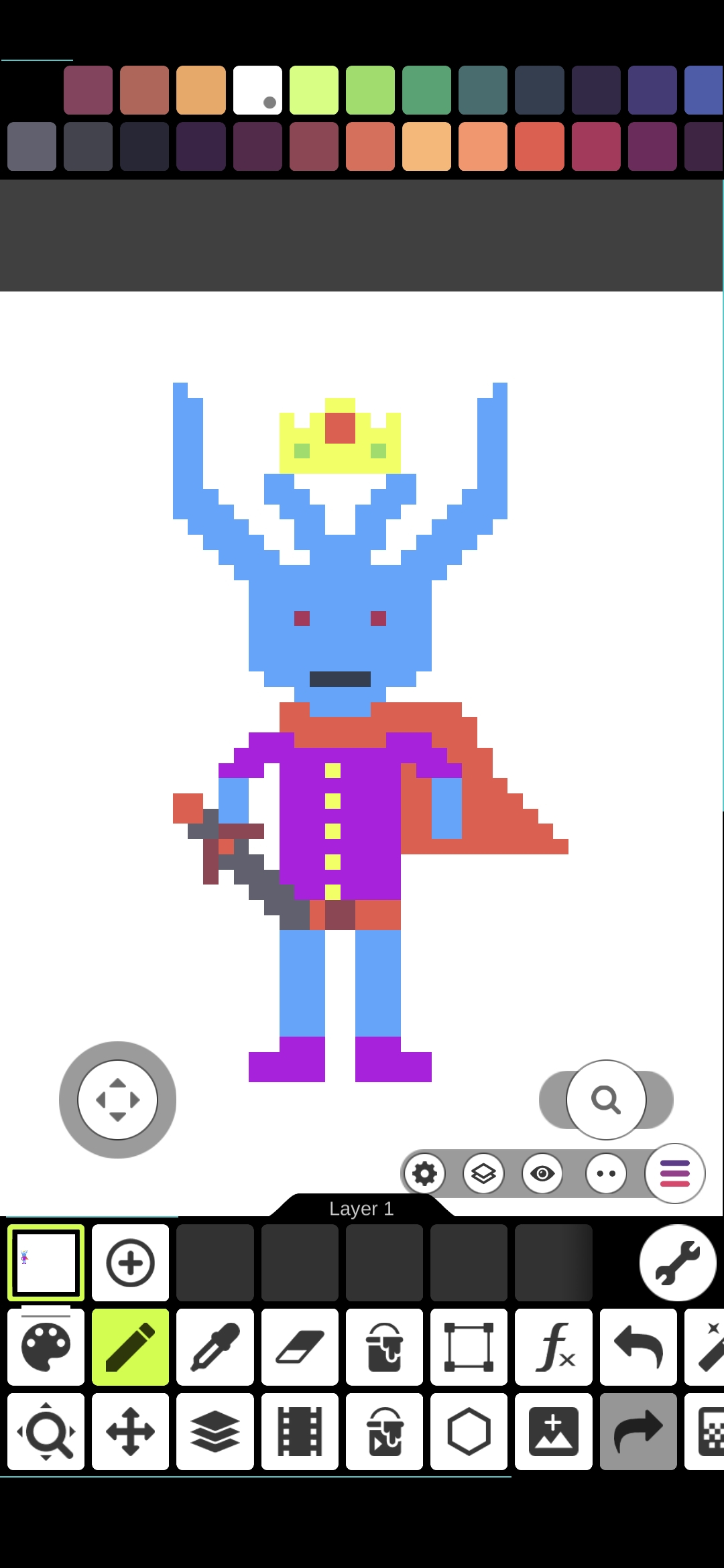Open the layers stack tool
Screen dimensions: 724x1568
pos(215,1431)
